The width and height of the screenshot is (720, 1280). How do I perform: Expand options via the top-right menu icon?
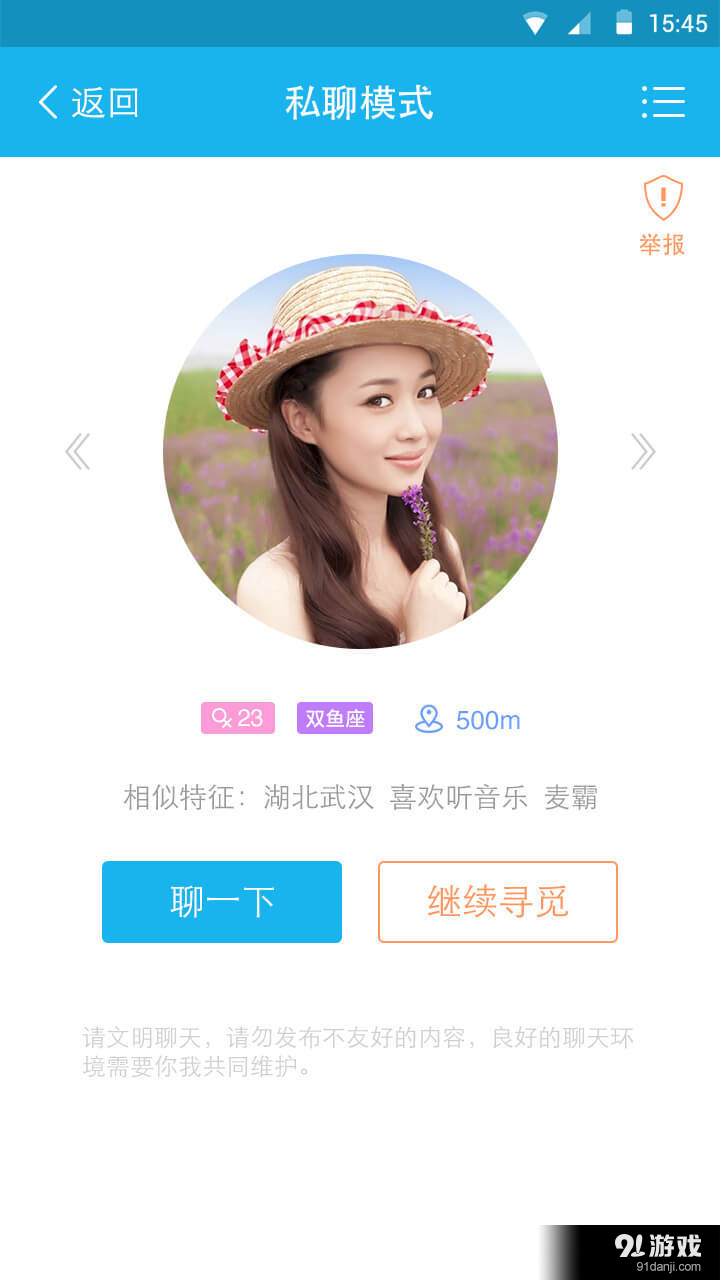point(663,102)
